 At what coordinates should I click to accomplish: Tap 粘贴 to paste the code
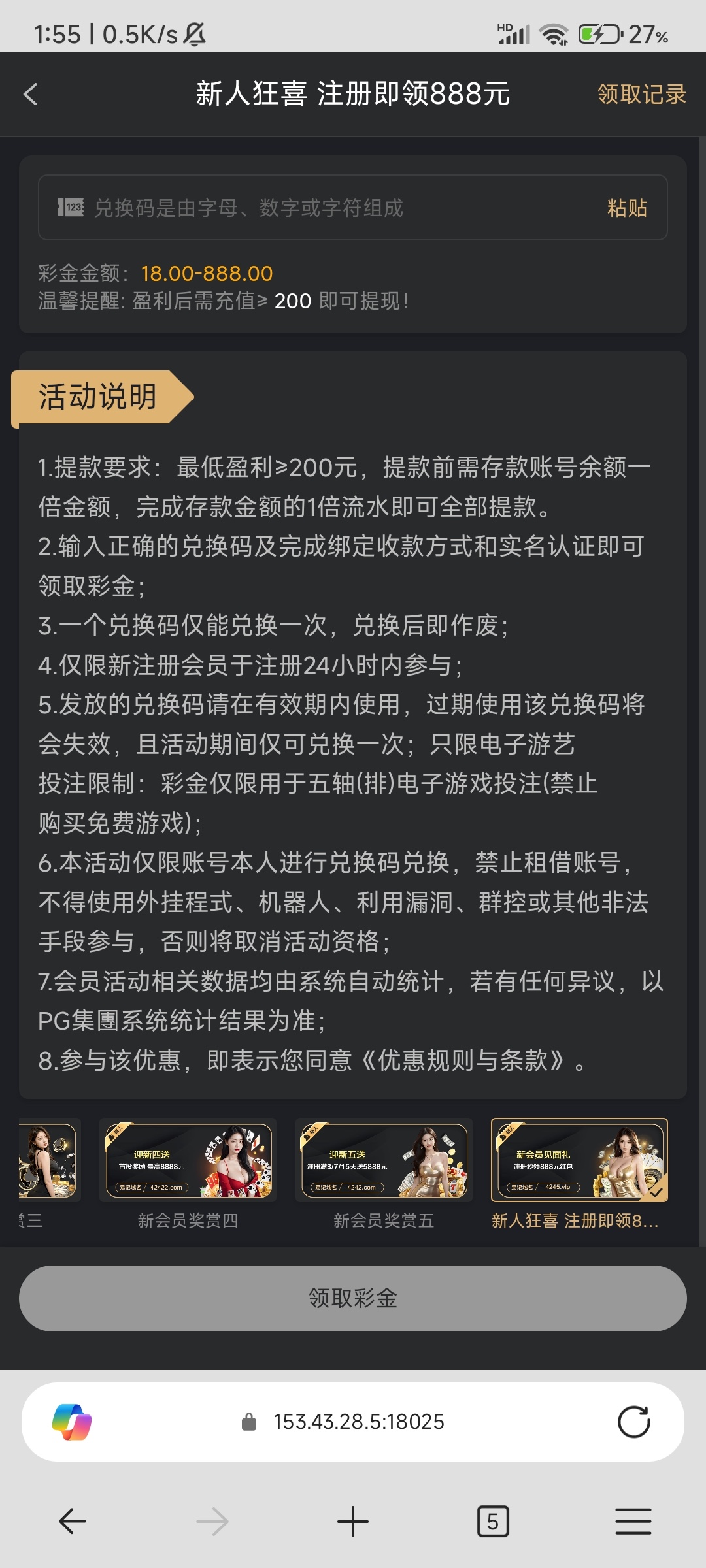626,208
